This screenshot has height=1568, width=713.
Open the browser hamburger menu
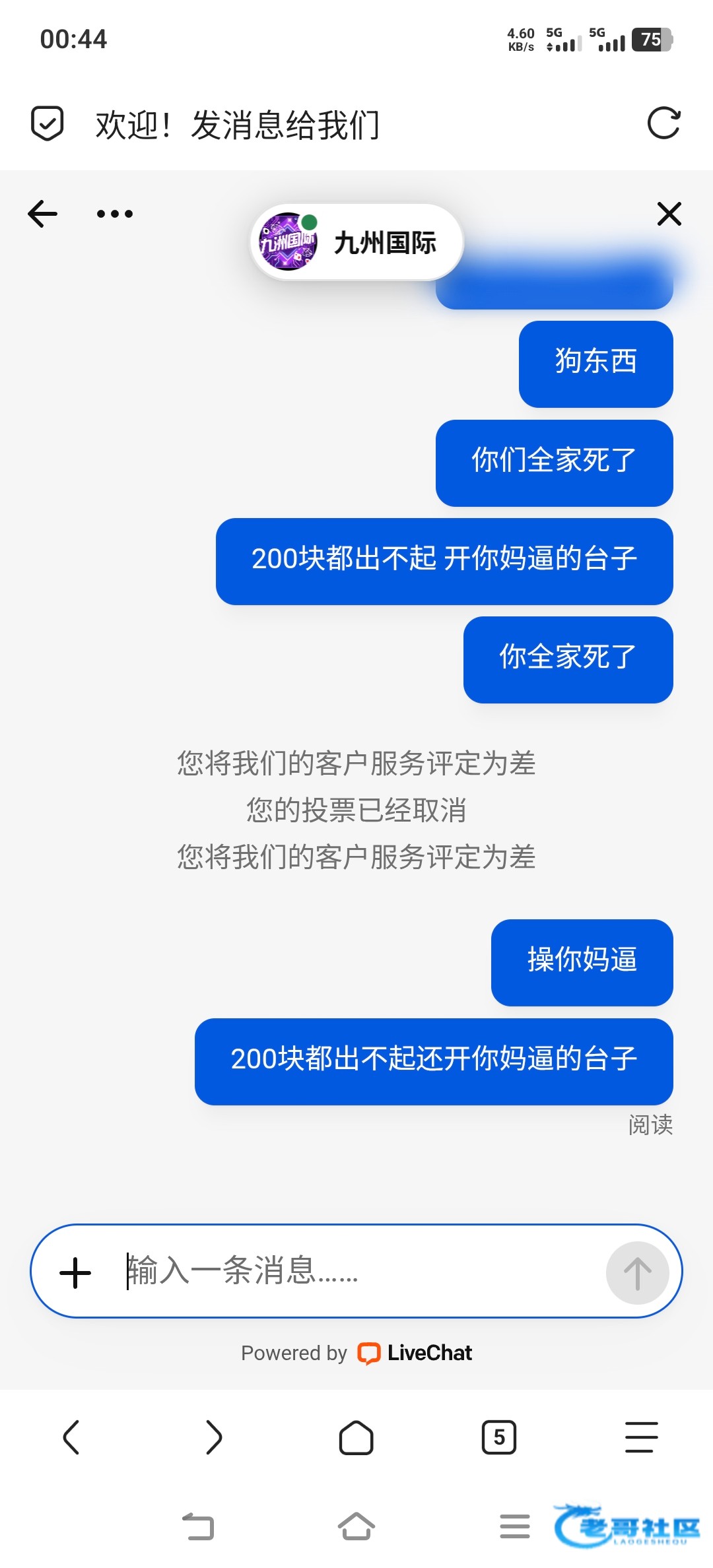point(641,1437)
